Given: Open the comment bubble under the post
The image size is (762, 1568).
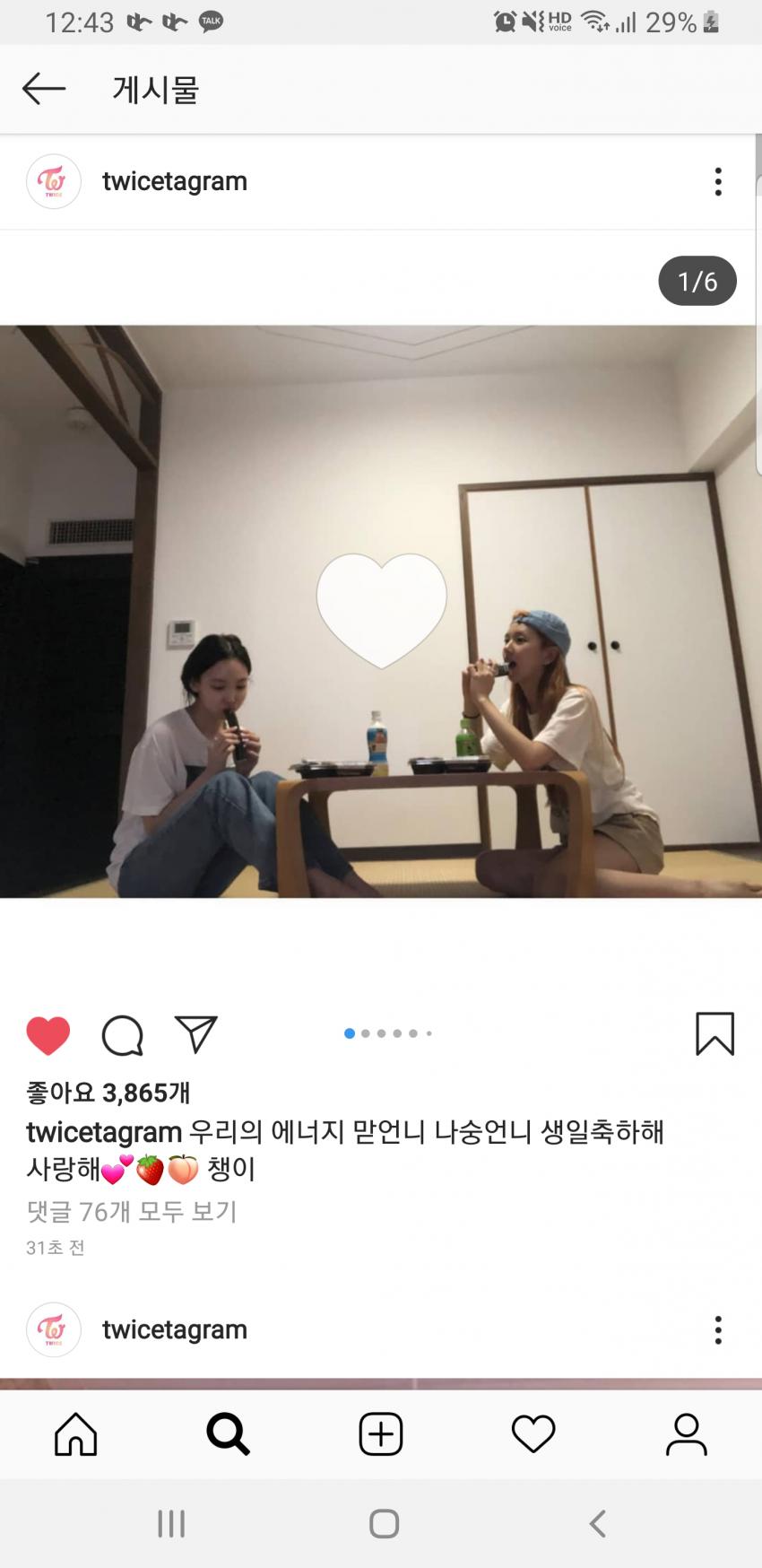Looking at the screenshot, I should pyautogui.click(x=123, y=1036).
